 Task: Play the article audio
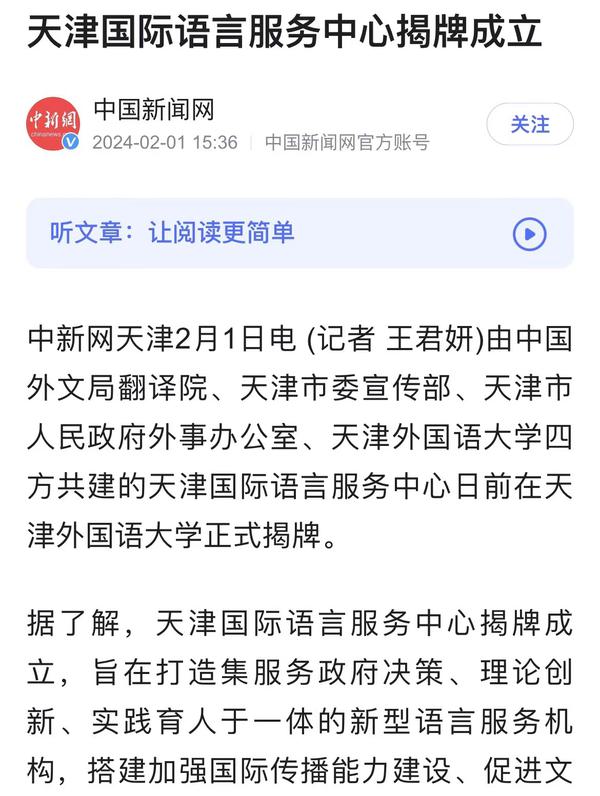coord(529,234)
